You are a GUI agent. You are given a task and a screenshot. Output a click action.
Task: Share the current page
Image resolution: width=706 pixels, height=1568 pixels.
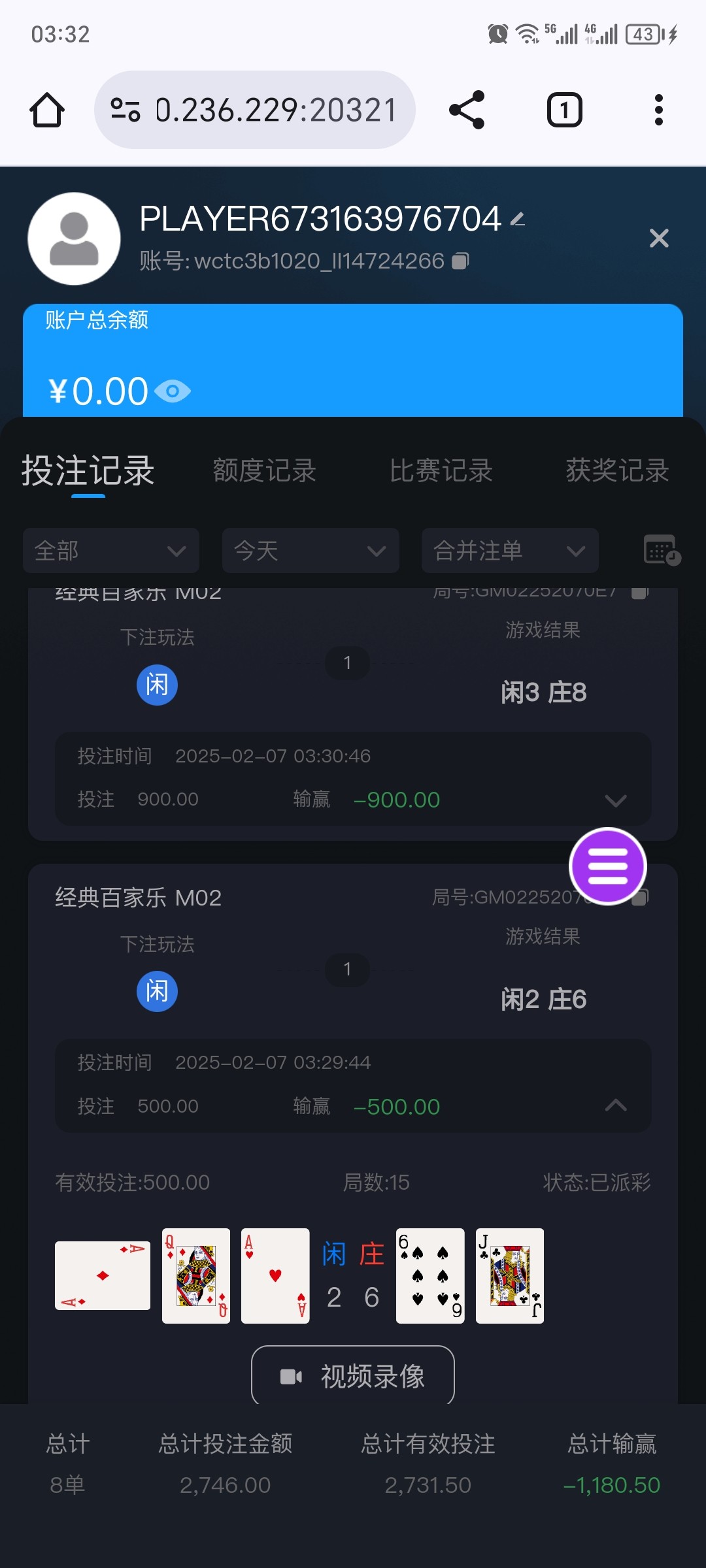pos(467,110)
